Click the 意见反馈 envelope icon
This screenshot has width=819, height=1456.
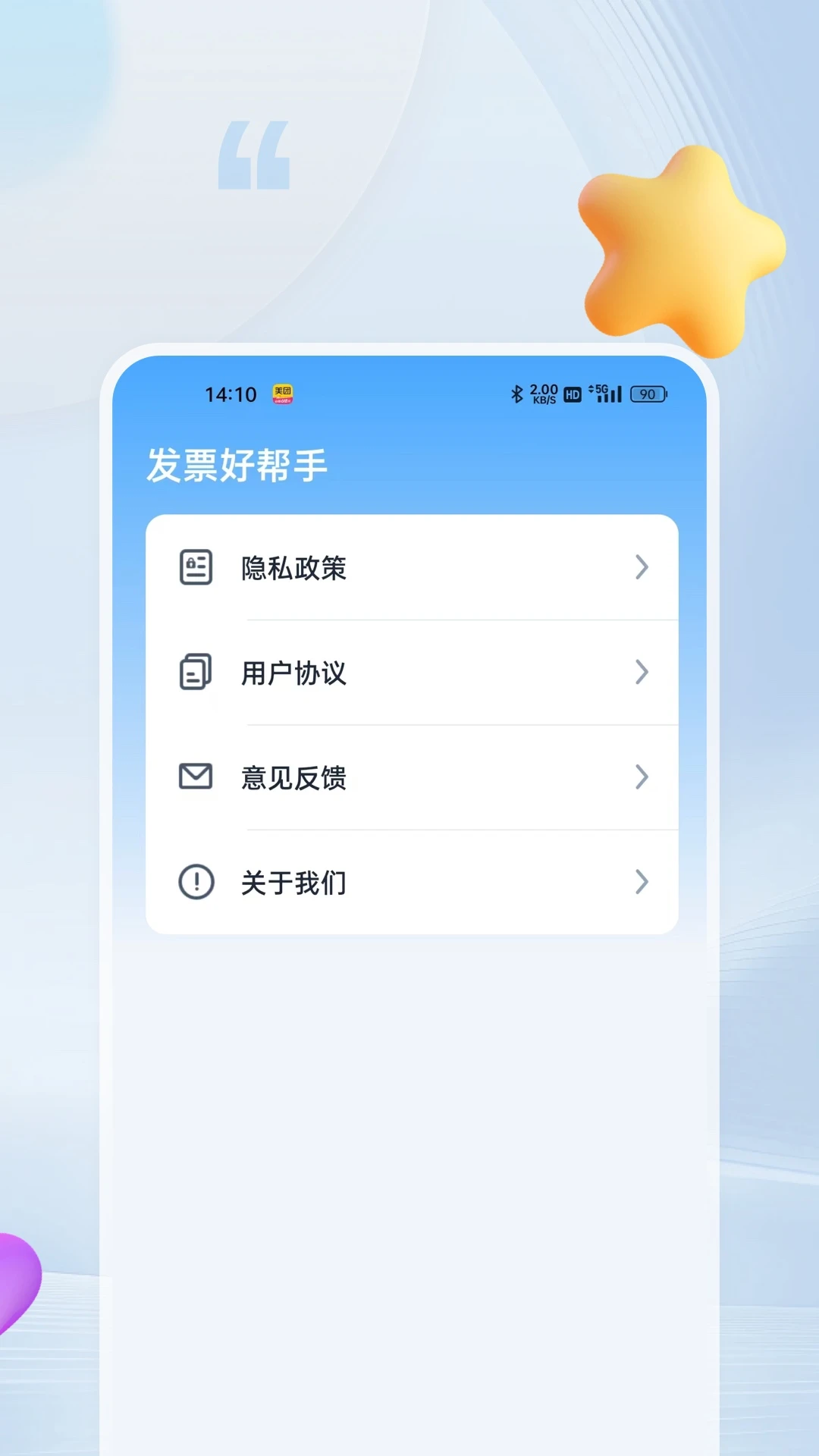point(196,777)
